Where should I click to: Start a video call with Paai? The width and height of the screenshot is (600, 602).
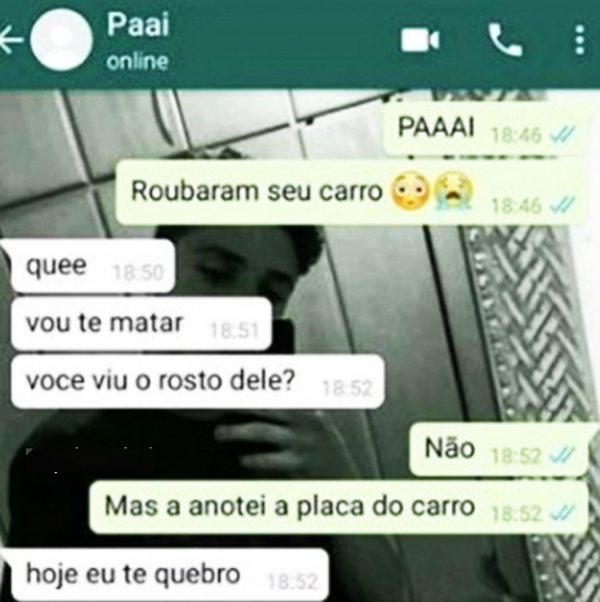[x=420, y=39]
